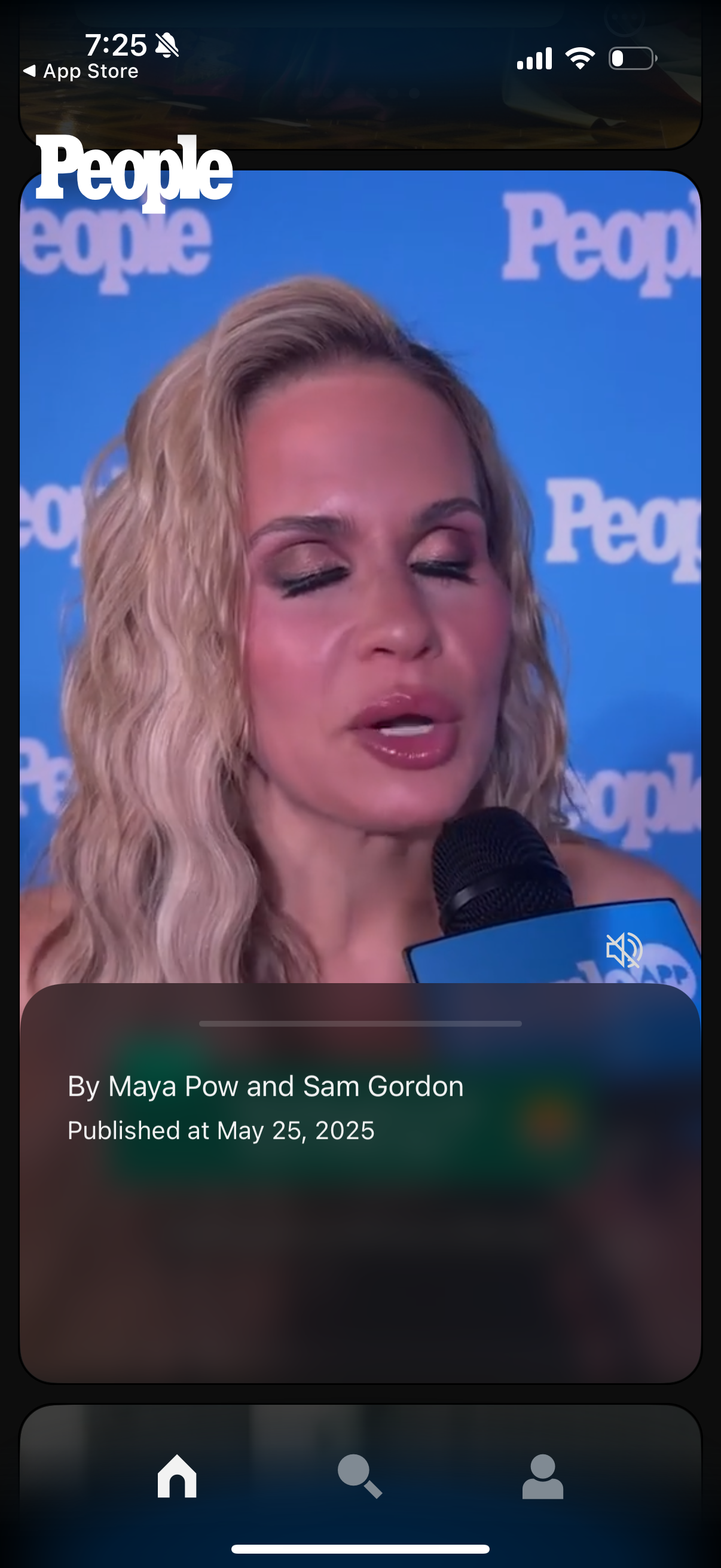Return to App Store via status bar link
721x1568 pixels.
[x=80, y=71]
